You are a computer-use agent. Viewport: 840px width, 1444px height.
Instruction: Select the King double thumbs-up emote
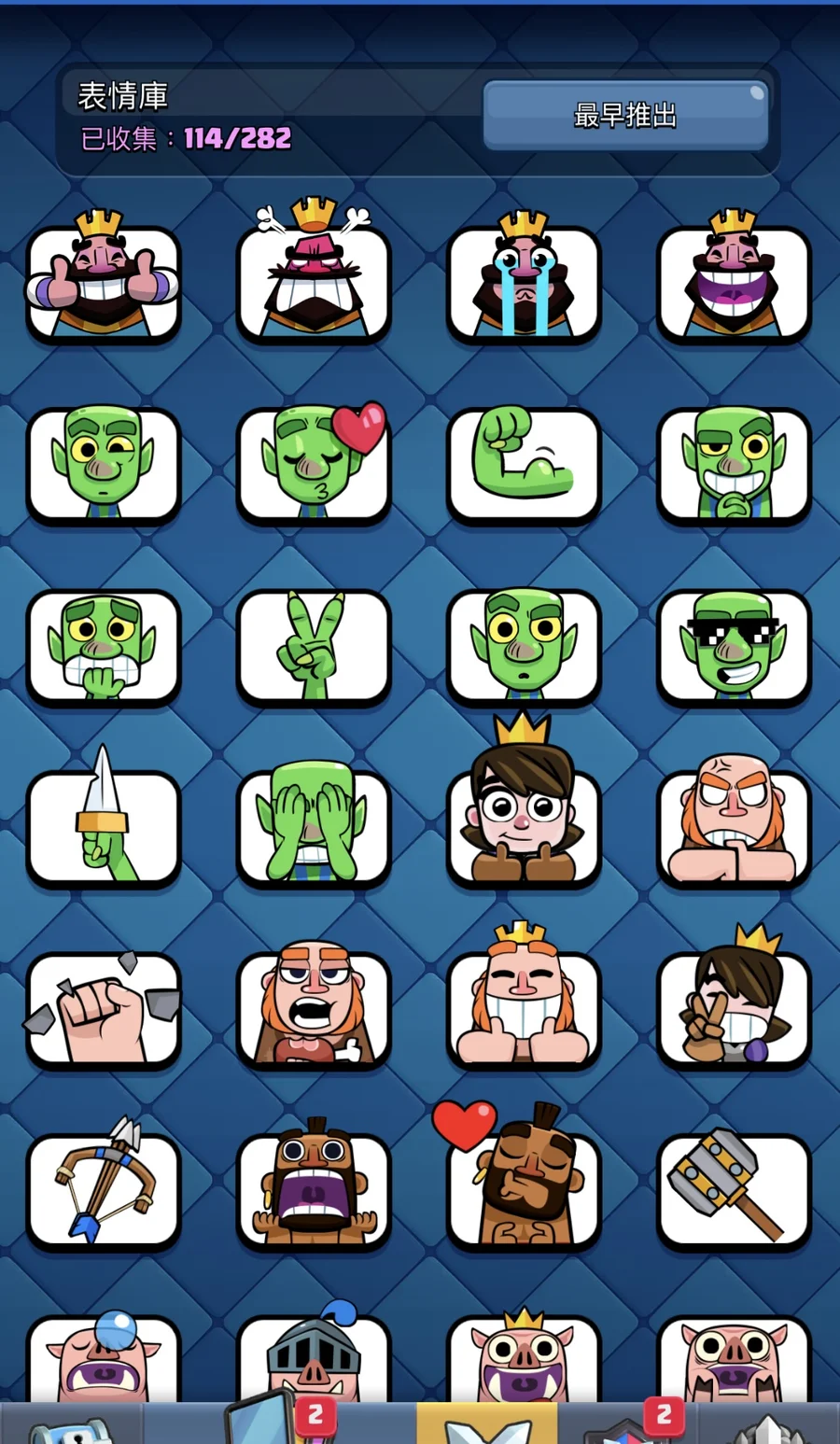(103, 280)
